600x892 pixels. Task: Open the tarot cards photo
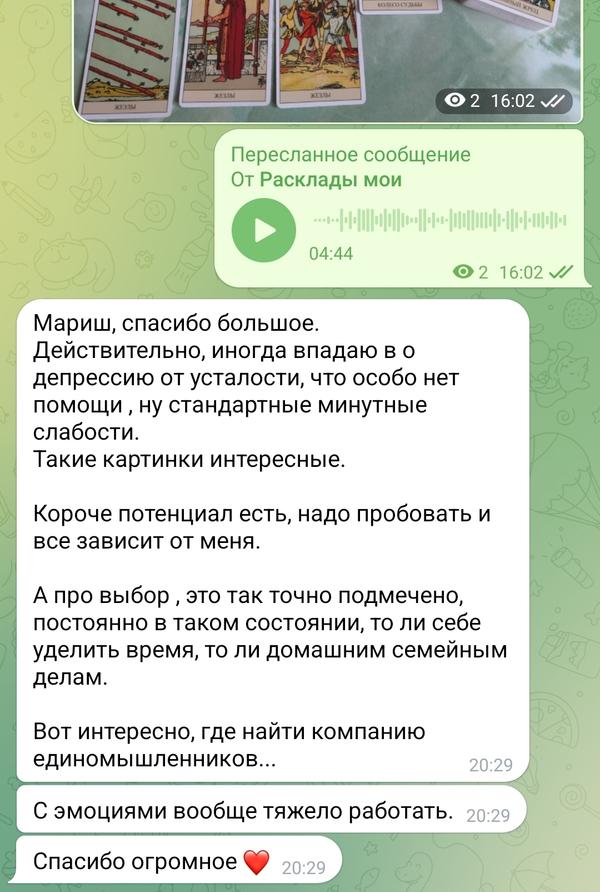tap(328, 61)
